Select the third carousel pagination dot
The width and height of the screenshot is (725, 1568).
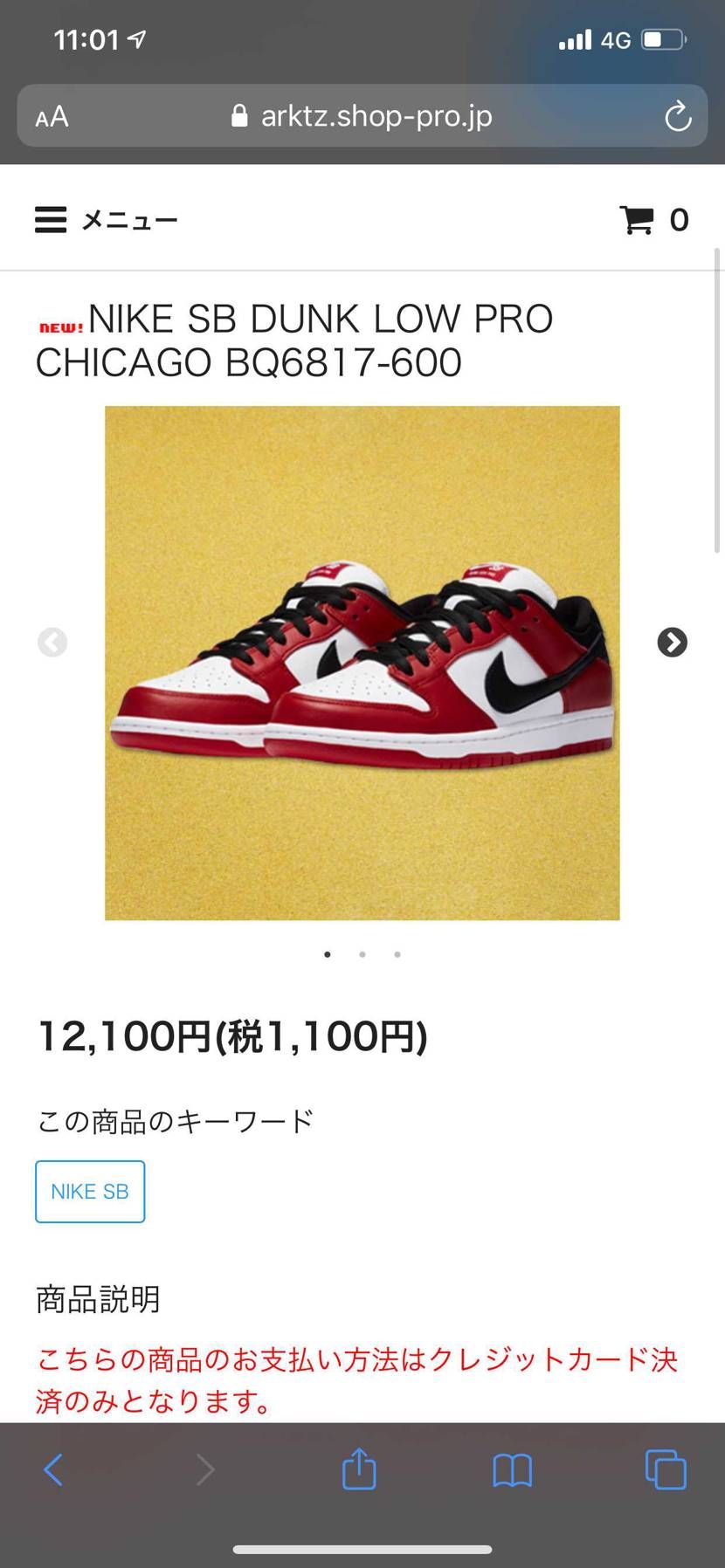(x=397, y=954)
